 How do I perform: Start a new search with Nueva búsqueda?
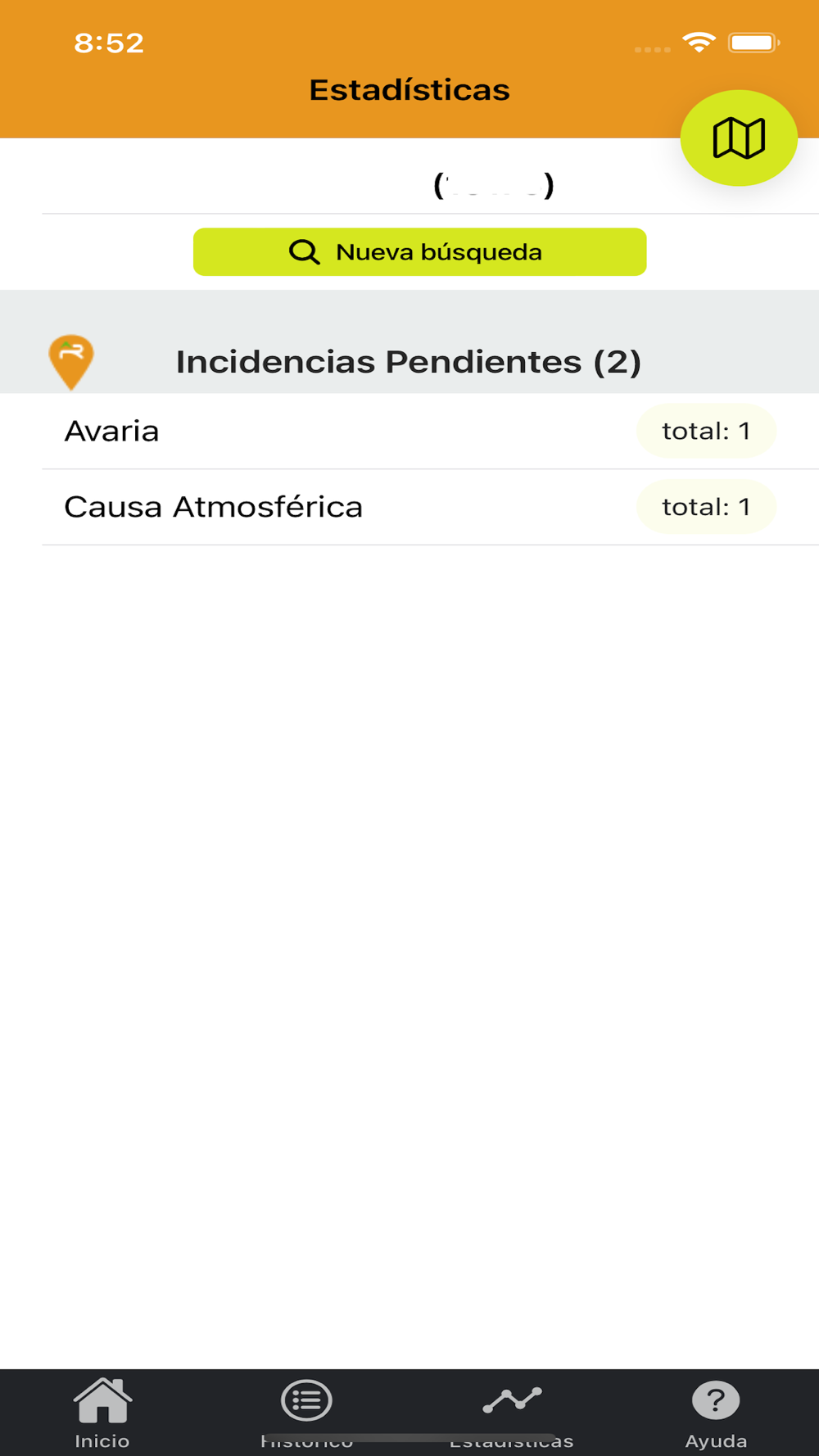419,252
